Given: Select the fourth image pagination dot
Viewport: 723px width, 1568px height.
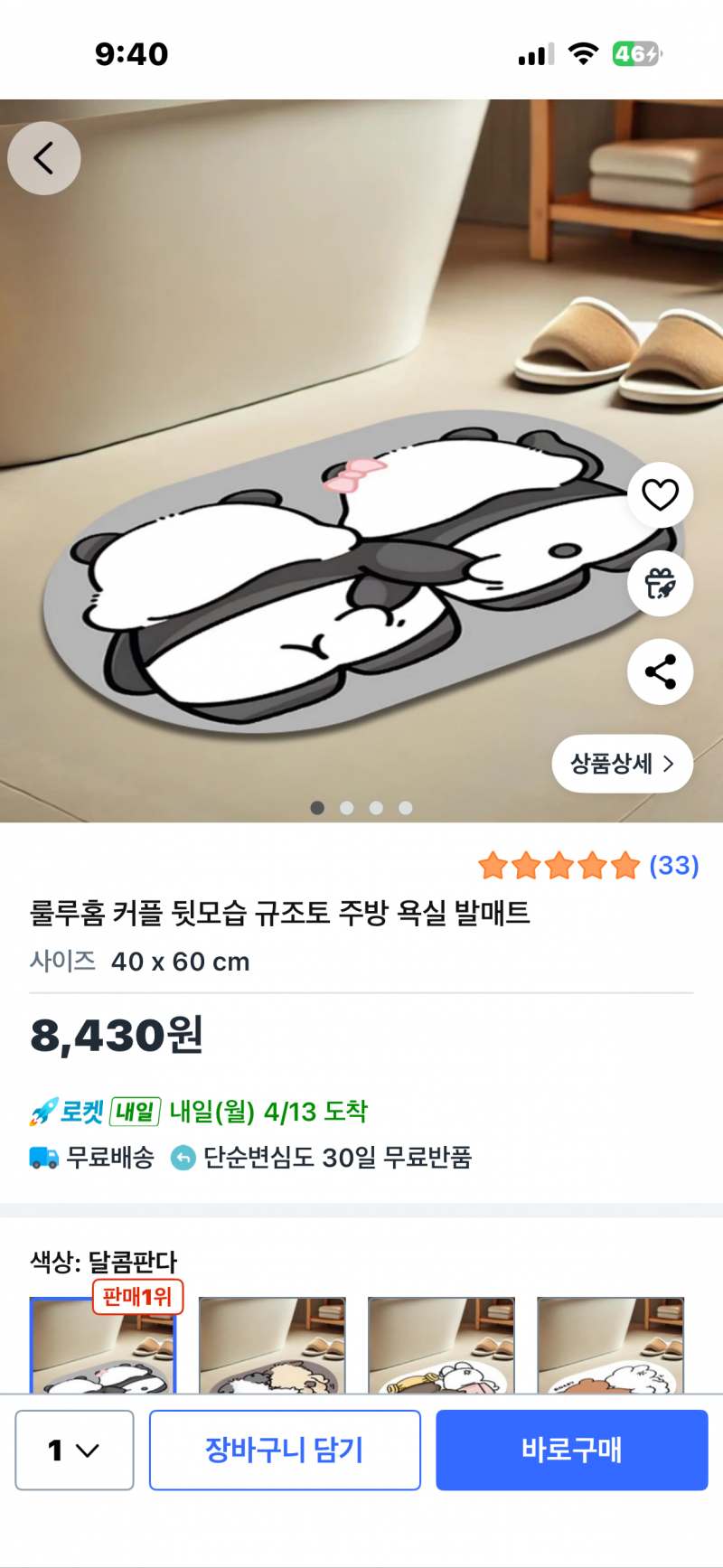Looking at the screenshot, I should tap(405, 808).
